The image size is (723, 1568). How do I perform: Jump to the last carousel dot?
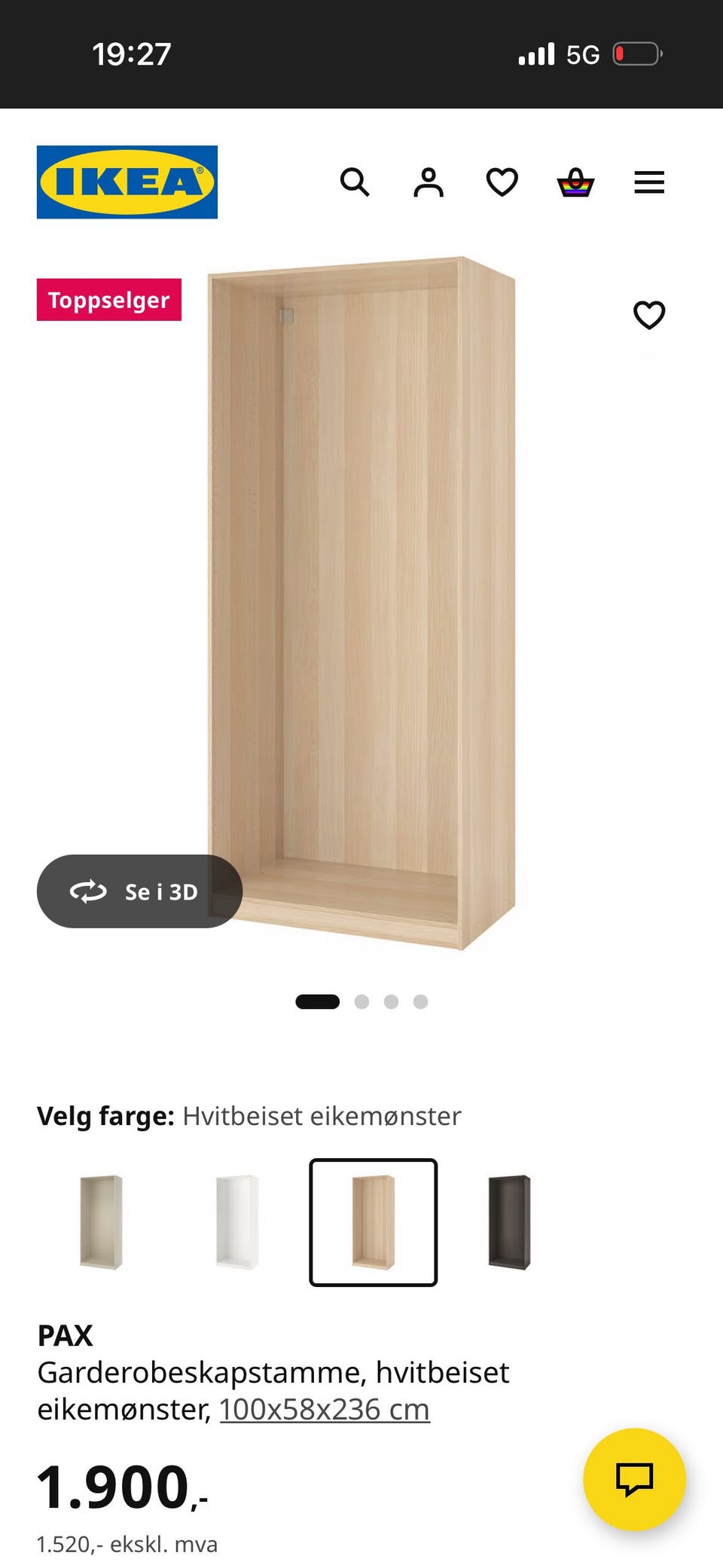[x=423, y=1002]
